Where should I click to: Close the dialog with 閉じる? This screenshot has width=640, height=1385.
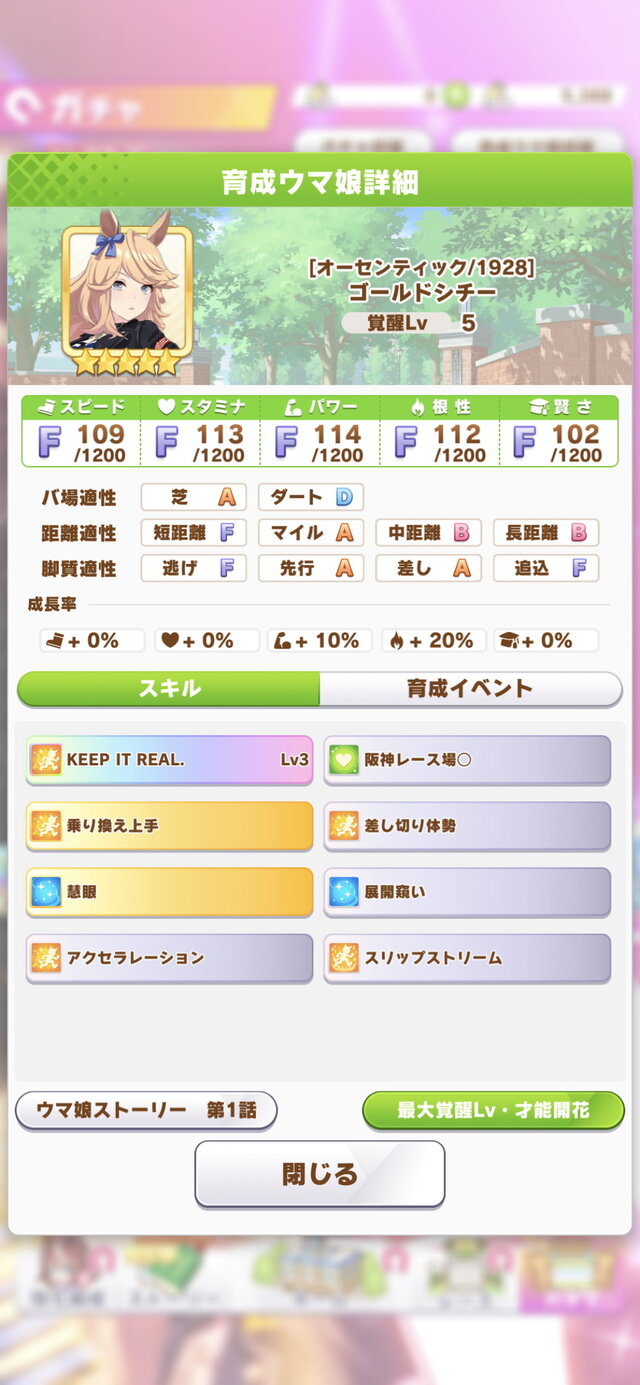pos(319,1174)
